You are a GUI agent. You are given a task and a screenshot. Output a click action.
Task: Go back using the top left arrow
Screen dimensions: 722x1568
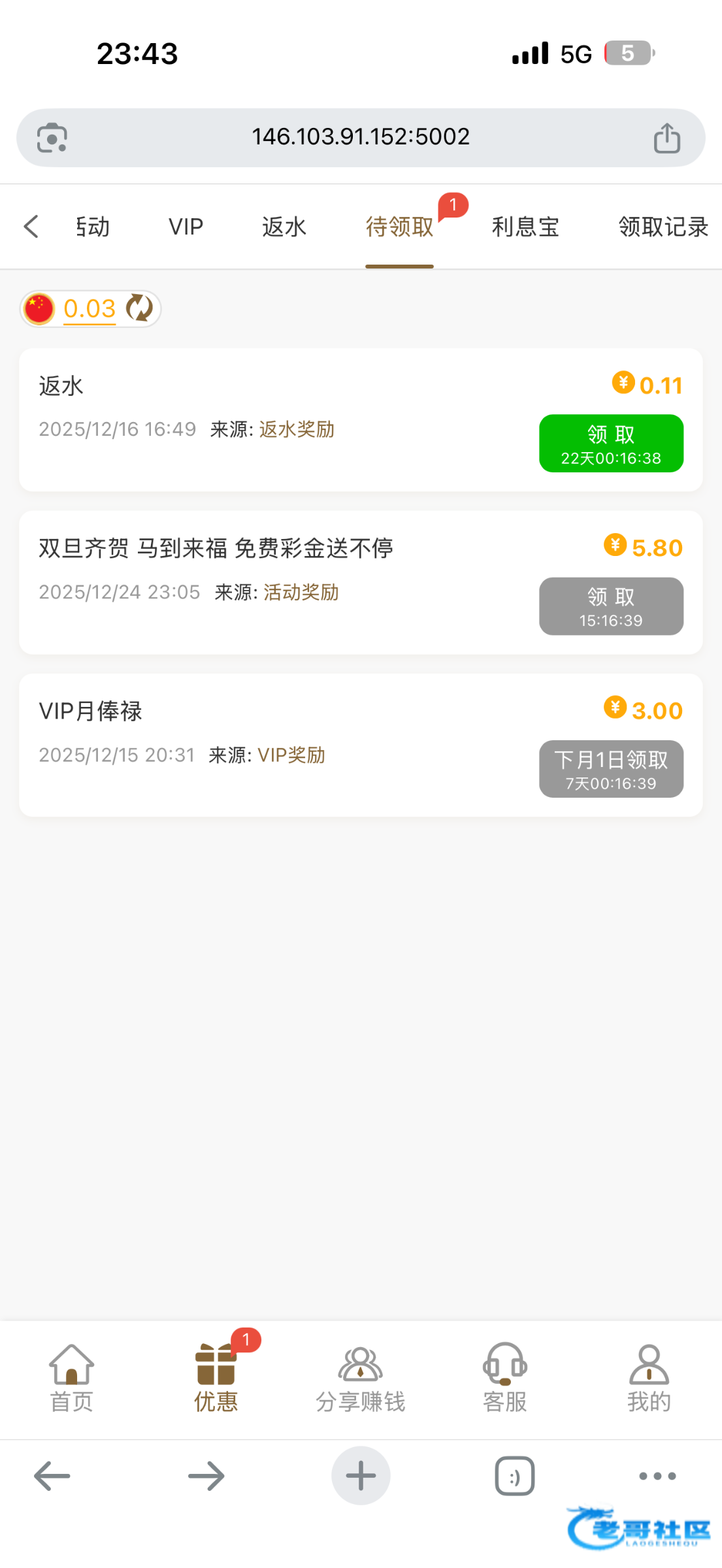(31, 227)
